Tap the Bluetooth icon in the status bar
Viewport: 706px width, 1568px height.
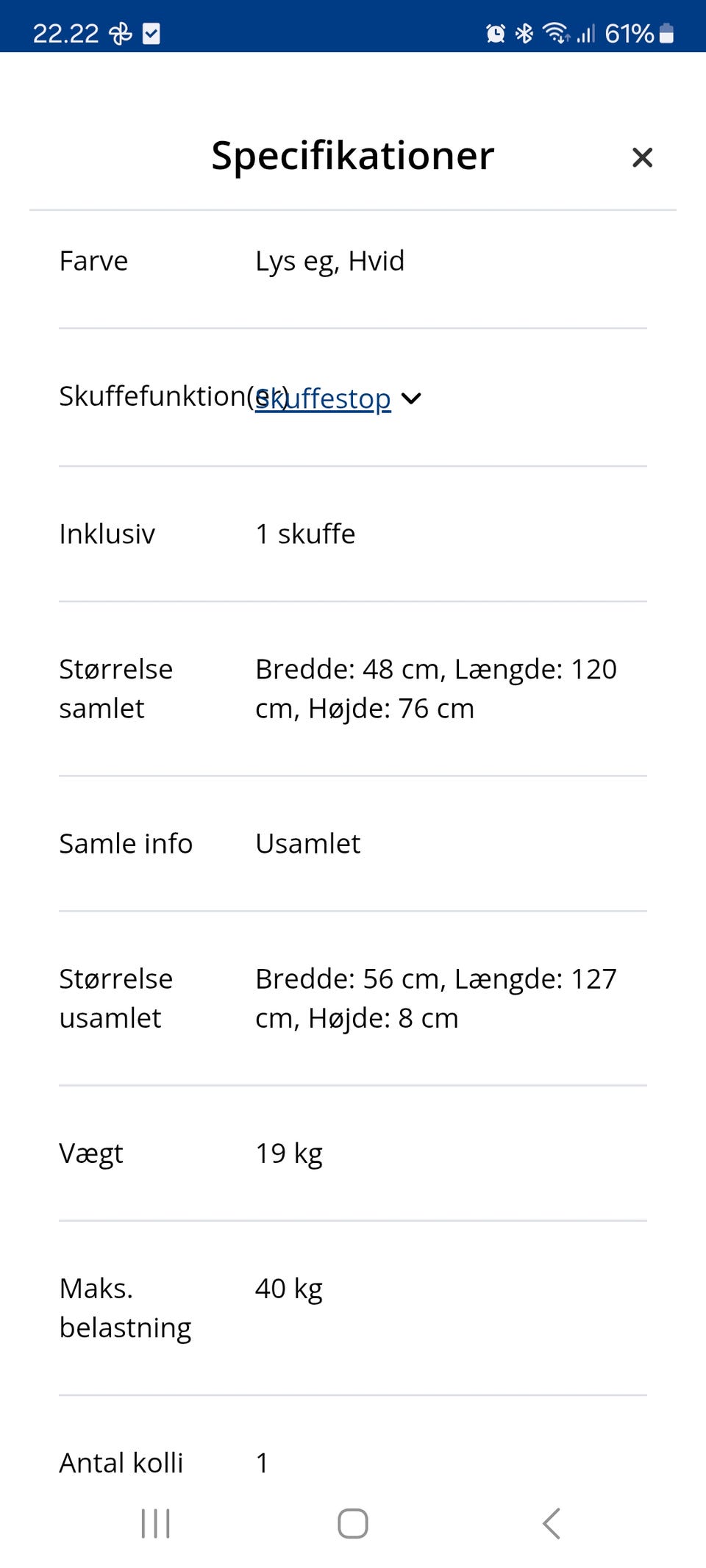pos(524,32)
